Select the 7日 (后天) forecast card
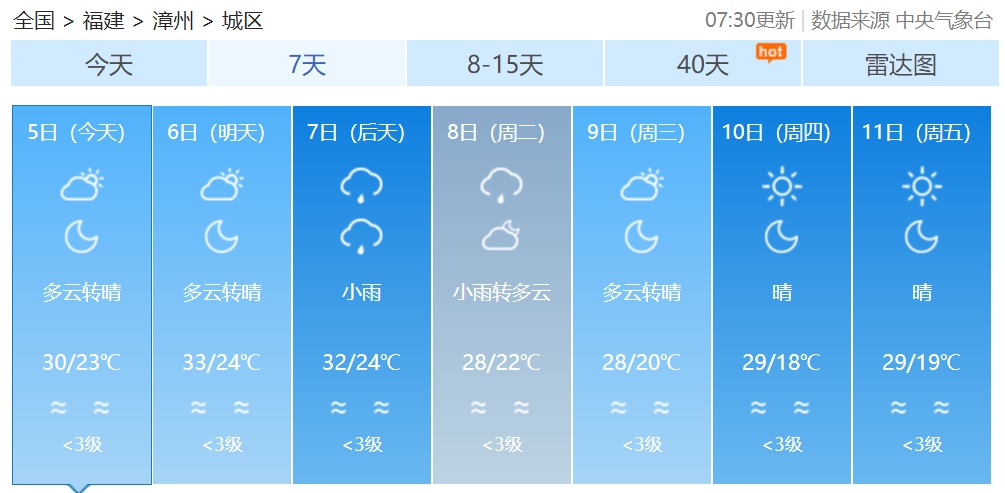The image size is (1005, 493). click(361, 294)
